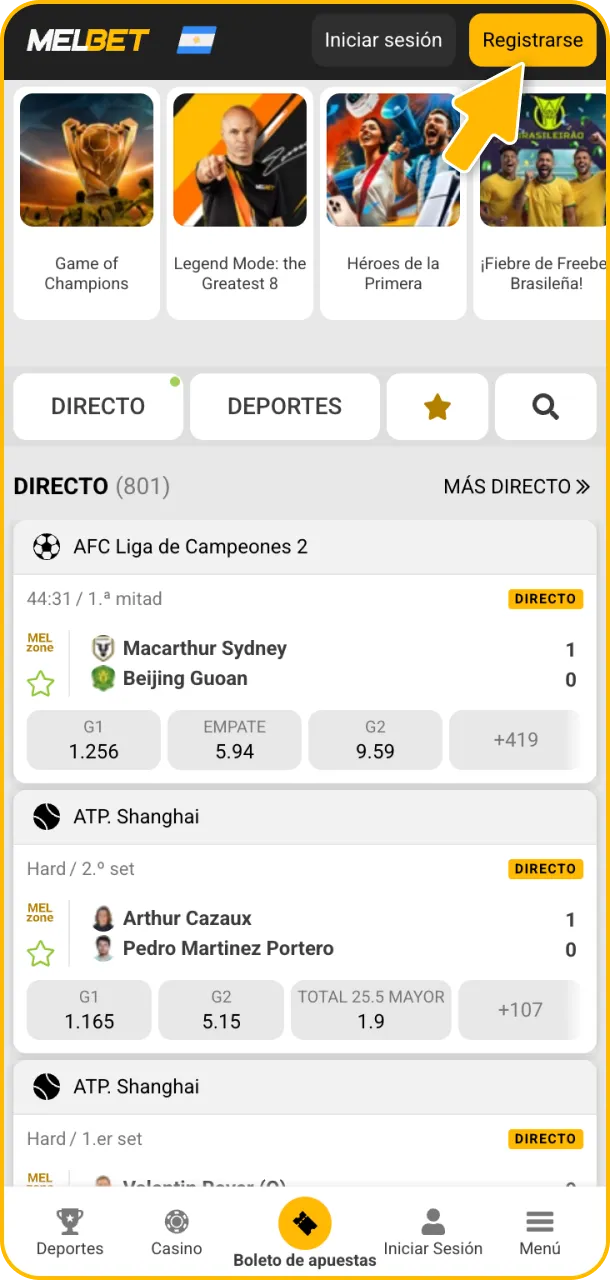Change country via the Argentina flag
Screen dimensions: 610x1280
[197, 40]
